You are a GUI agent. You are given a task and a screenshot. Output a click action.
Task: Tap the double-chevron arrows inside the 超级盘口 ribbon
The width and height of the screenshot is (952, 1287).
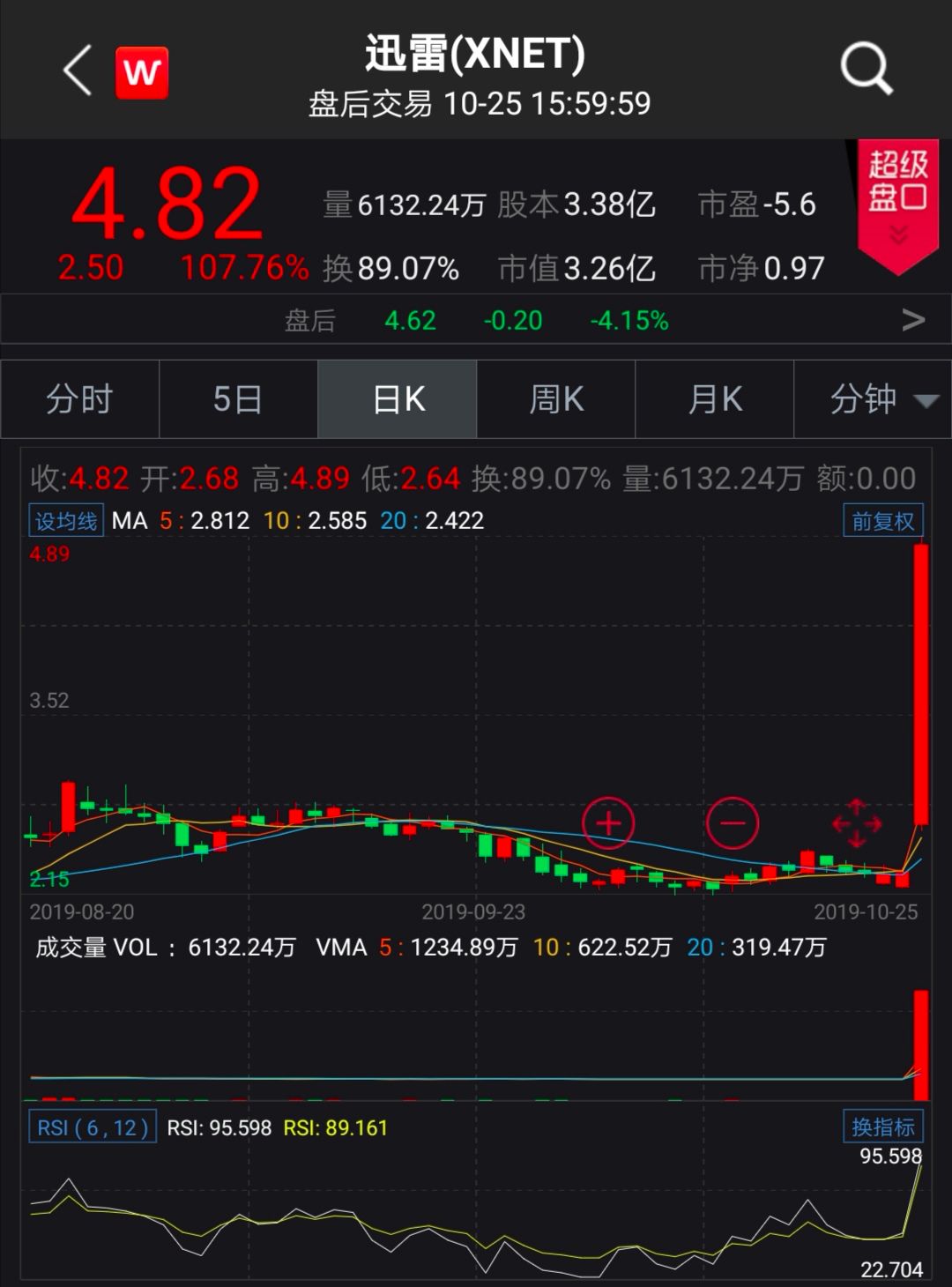(x=896, y=234)
